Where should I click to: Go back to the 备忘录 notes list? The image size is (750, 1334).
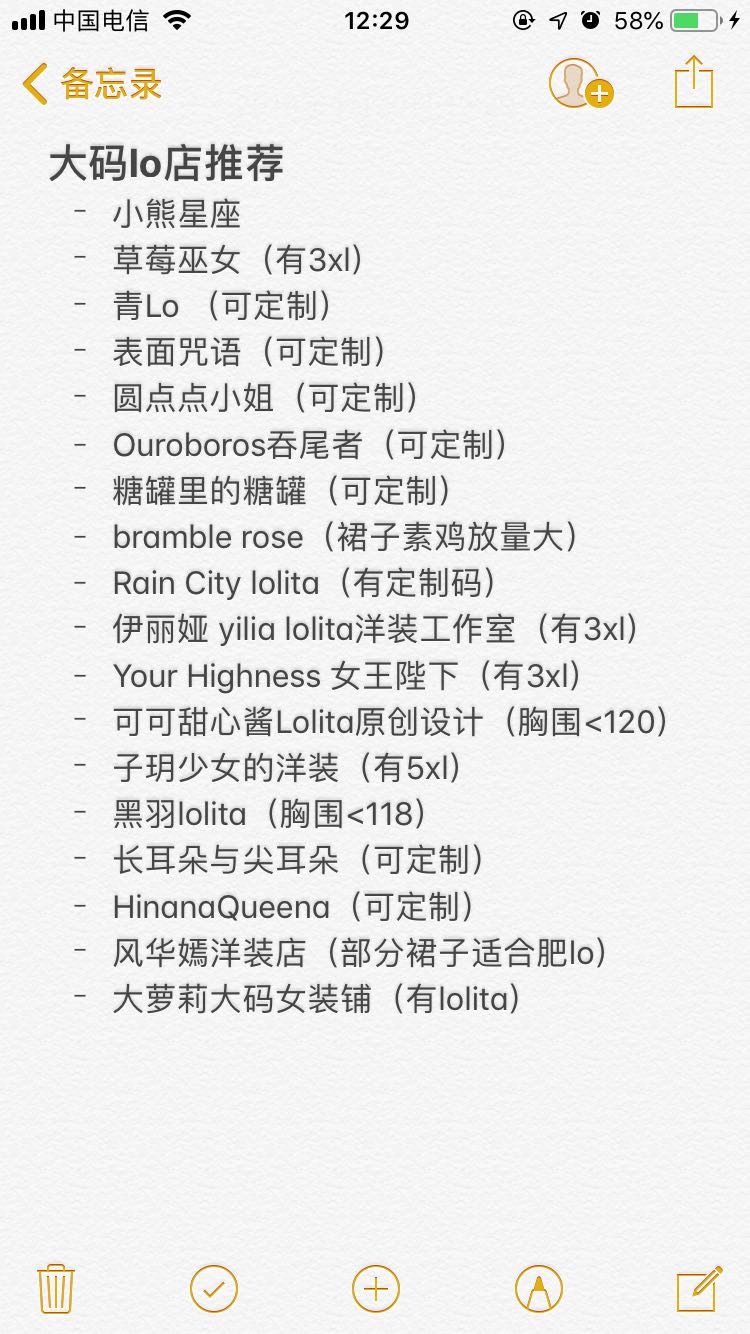pos(92,84)
